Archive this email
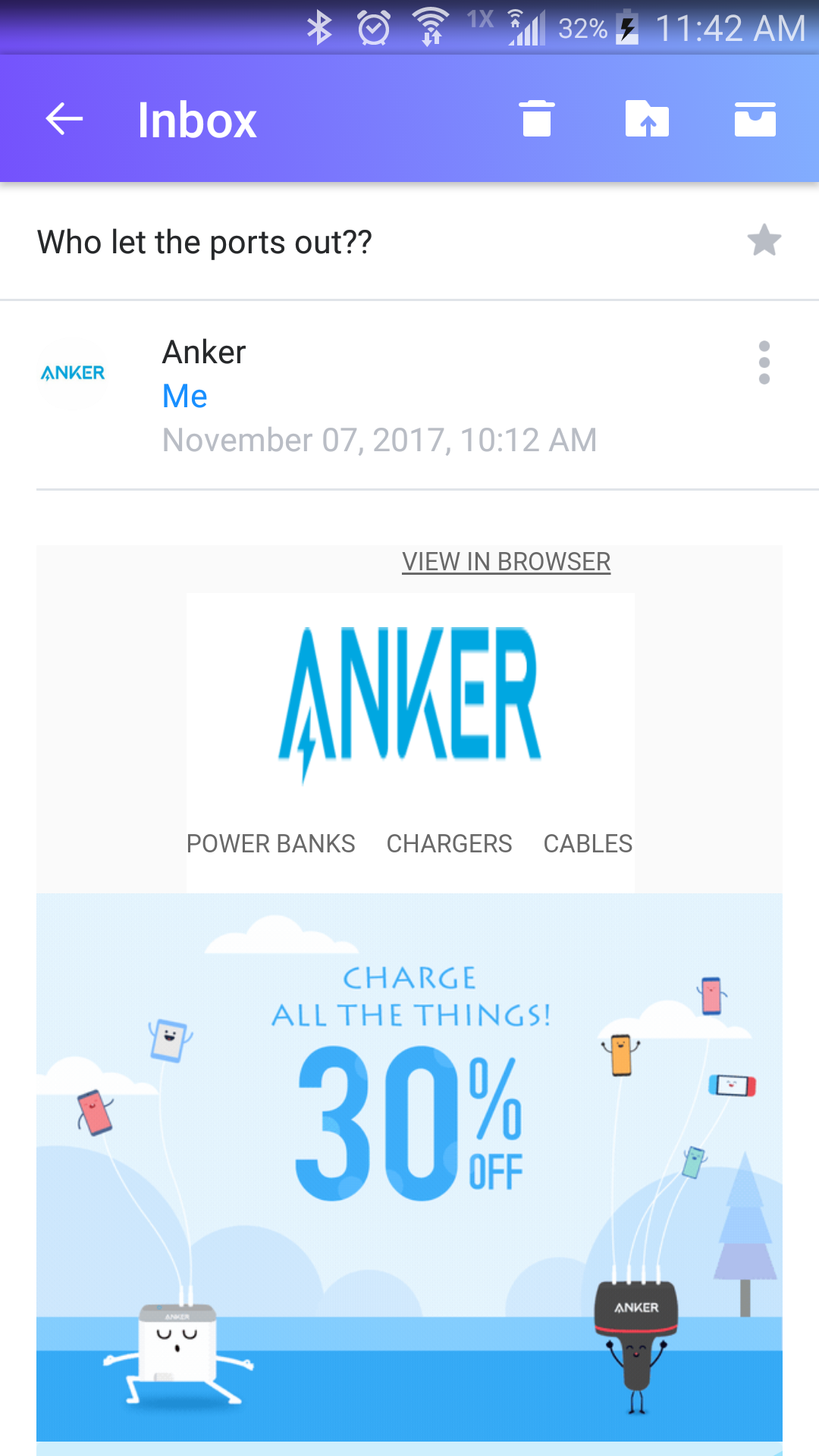The image size is (819, 1456). coord(755,119)
